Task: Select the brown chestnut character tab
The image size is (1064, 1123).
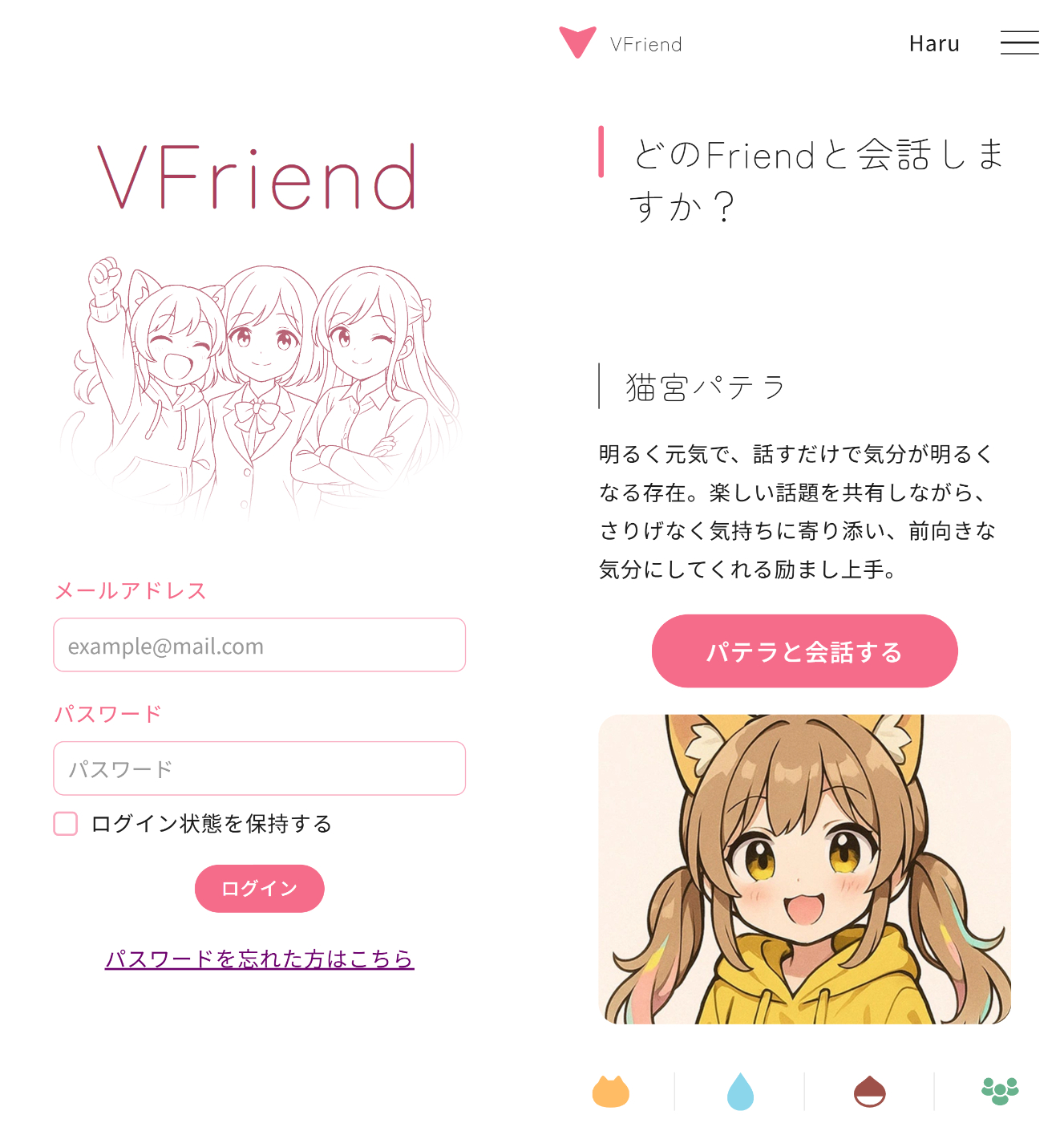Action: coord(870,1092)
